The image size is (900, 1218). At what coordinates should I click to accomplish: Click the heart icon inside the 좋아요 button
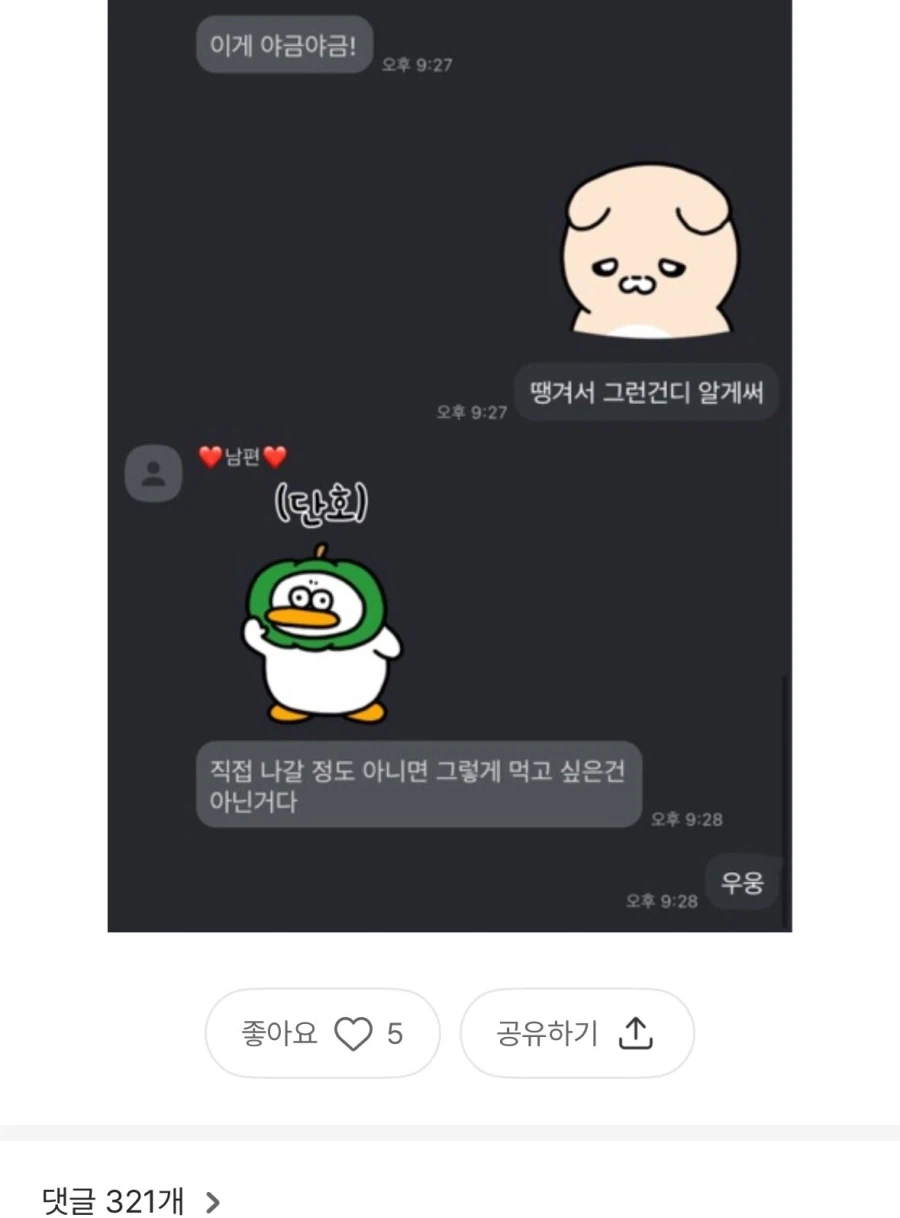(x=355, y=1034)
